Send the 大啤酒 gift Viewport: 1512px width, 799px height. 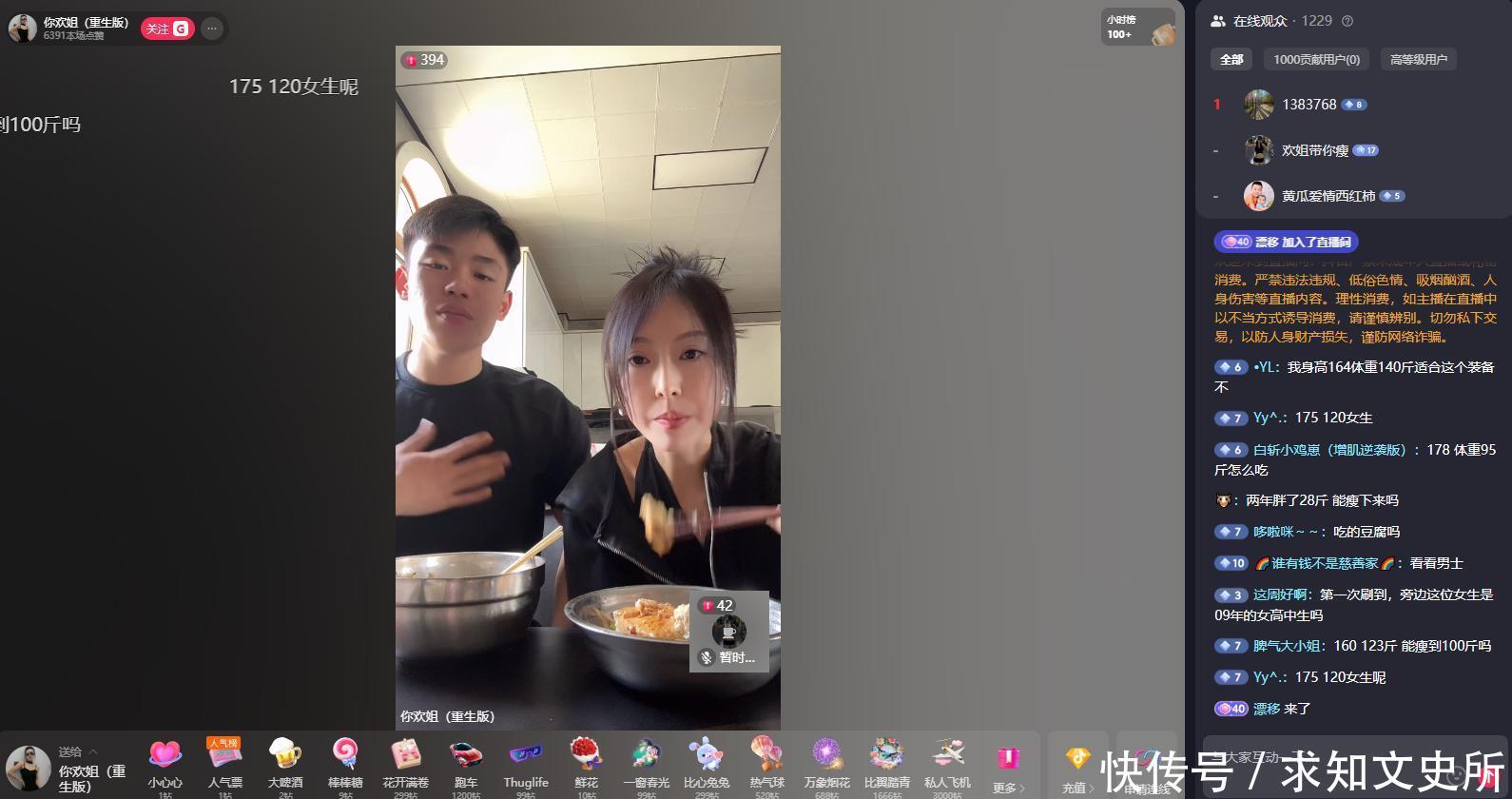click(x=284, y=761)
